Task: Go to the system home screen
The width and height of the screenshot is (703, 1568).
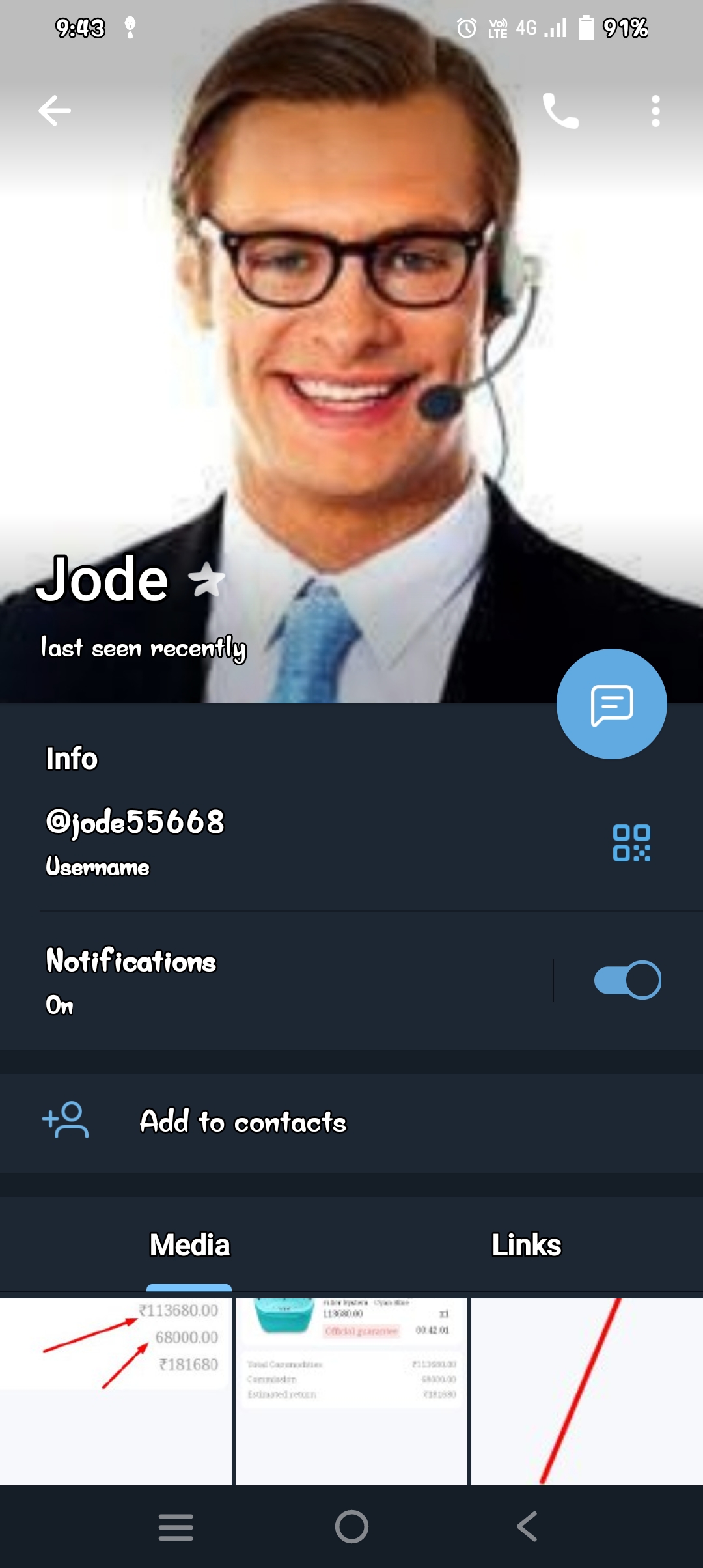Action: (x=351, y=1526)
